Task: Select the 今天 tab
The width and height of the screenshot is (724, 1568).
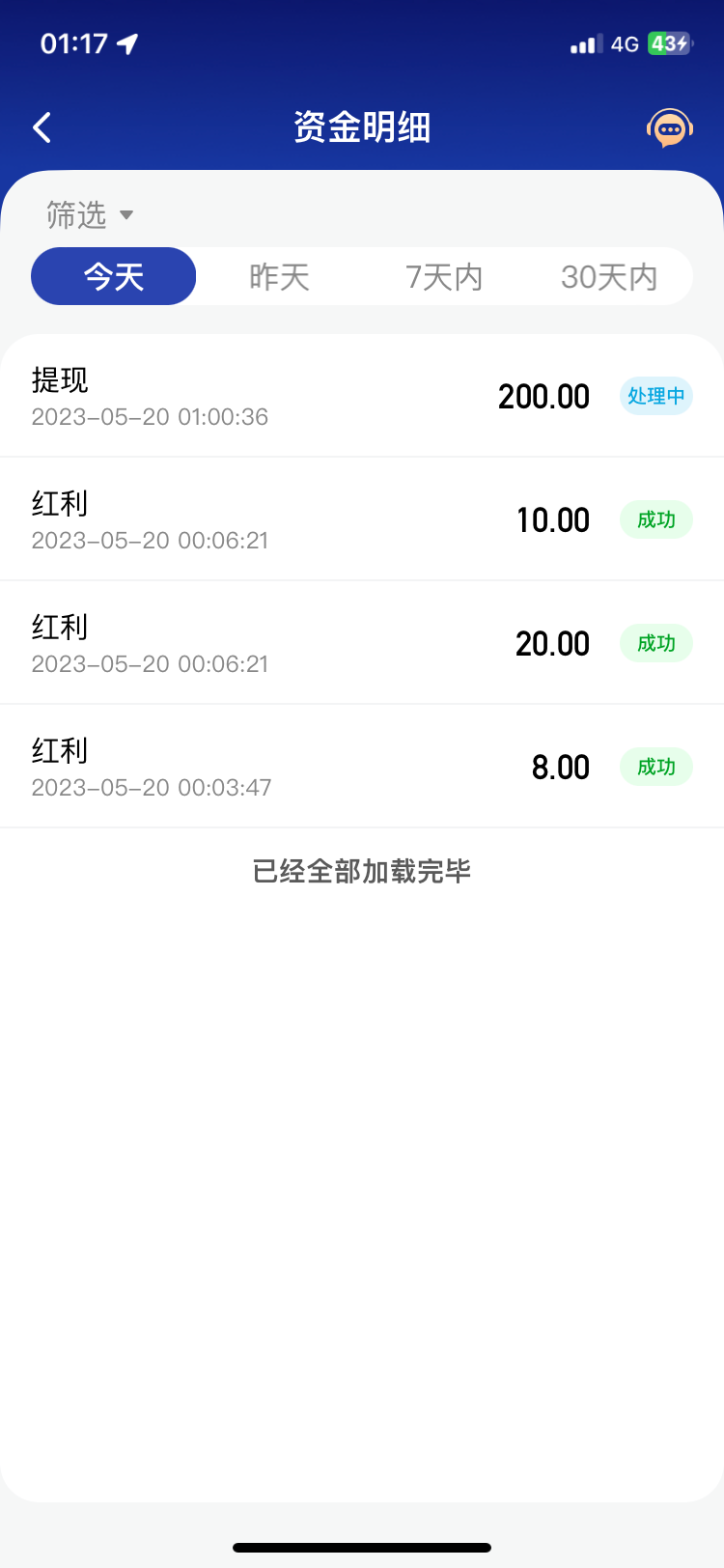Action: click(x=113, y=276)
